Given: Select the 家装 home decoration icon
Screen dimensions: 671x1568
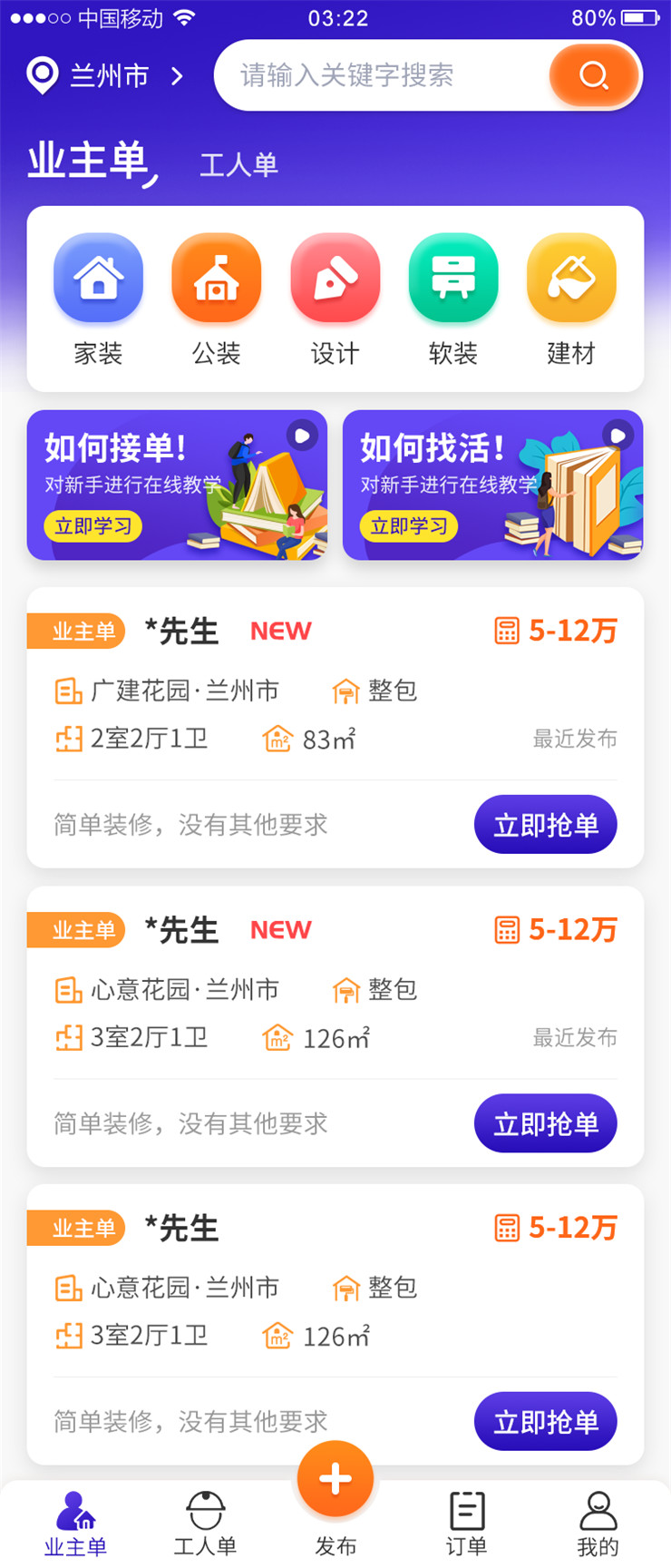Looking at the screenshot, I should pyautogui.click(x=98, y=278).
